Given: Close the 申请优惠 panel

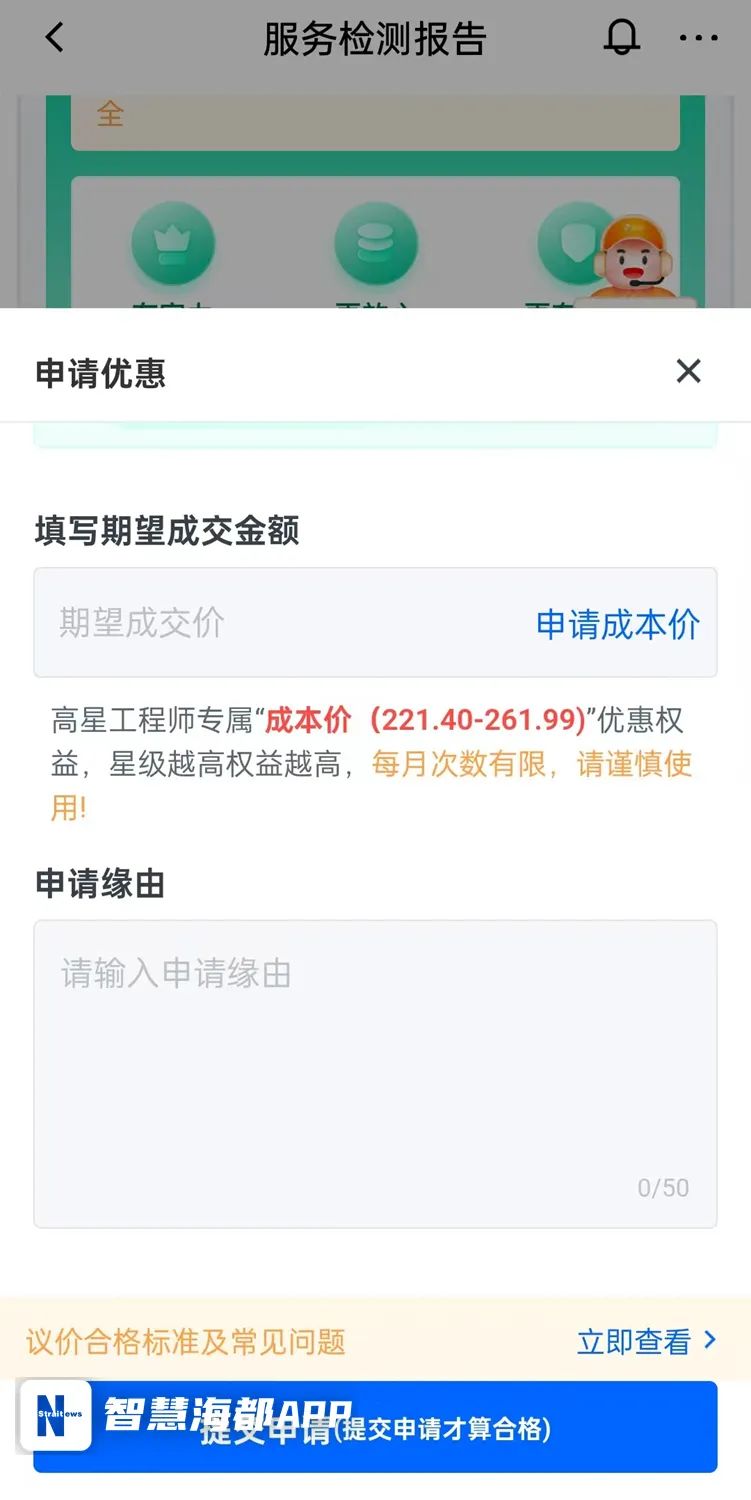Looking at the screenshot, I should [688, 372].
